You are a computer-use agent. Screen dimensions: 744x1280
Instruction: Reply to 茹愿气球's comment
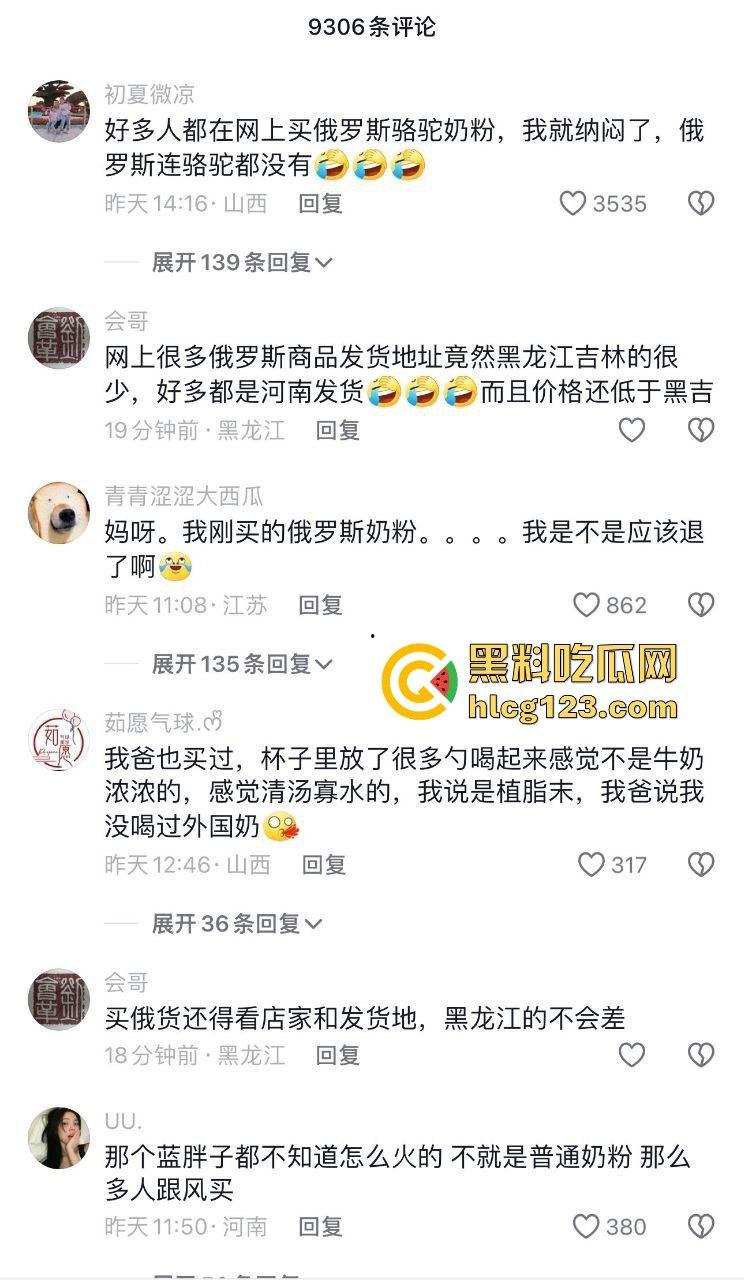(324, 865)
